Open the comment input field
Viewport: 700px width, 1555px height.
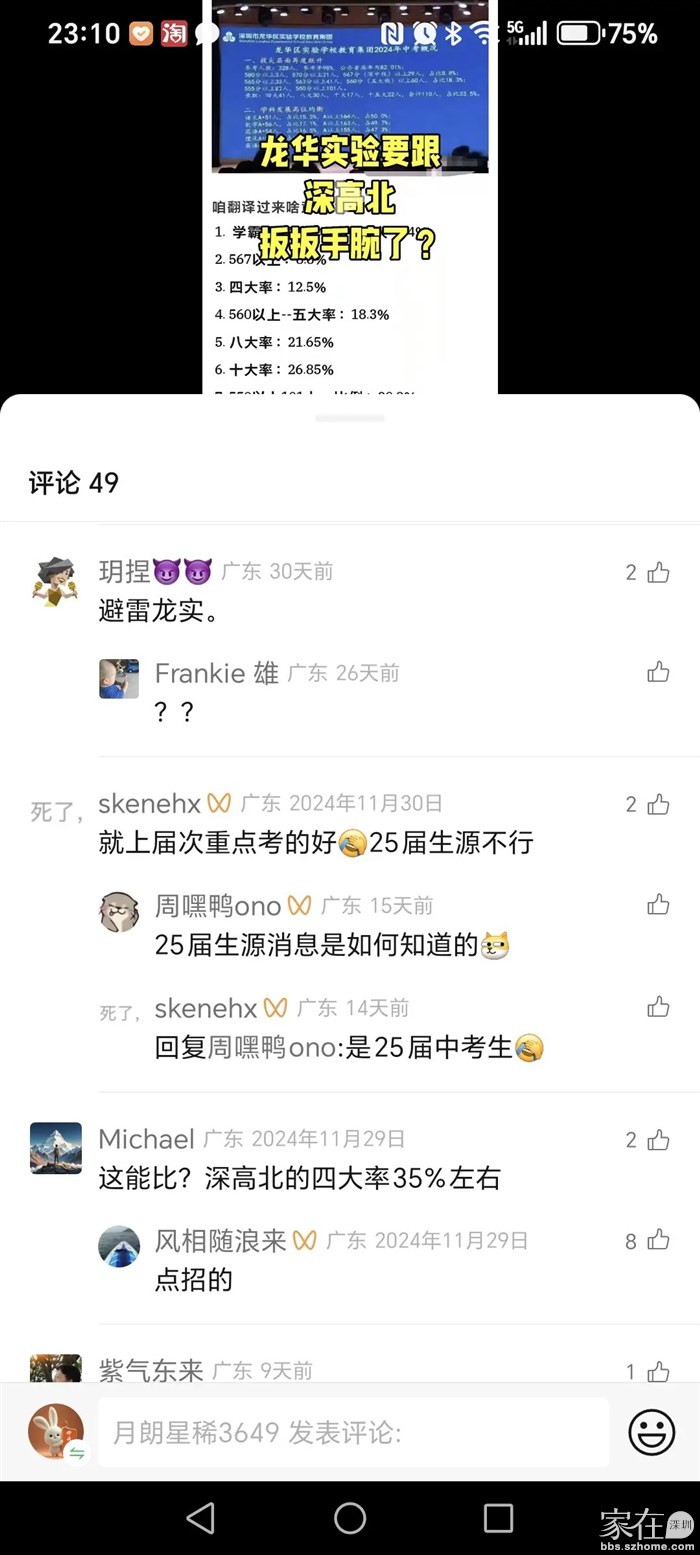(x=353, y=1432)
